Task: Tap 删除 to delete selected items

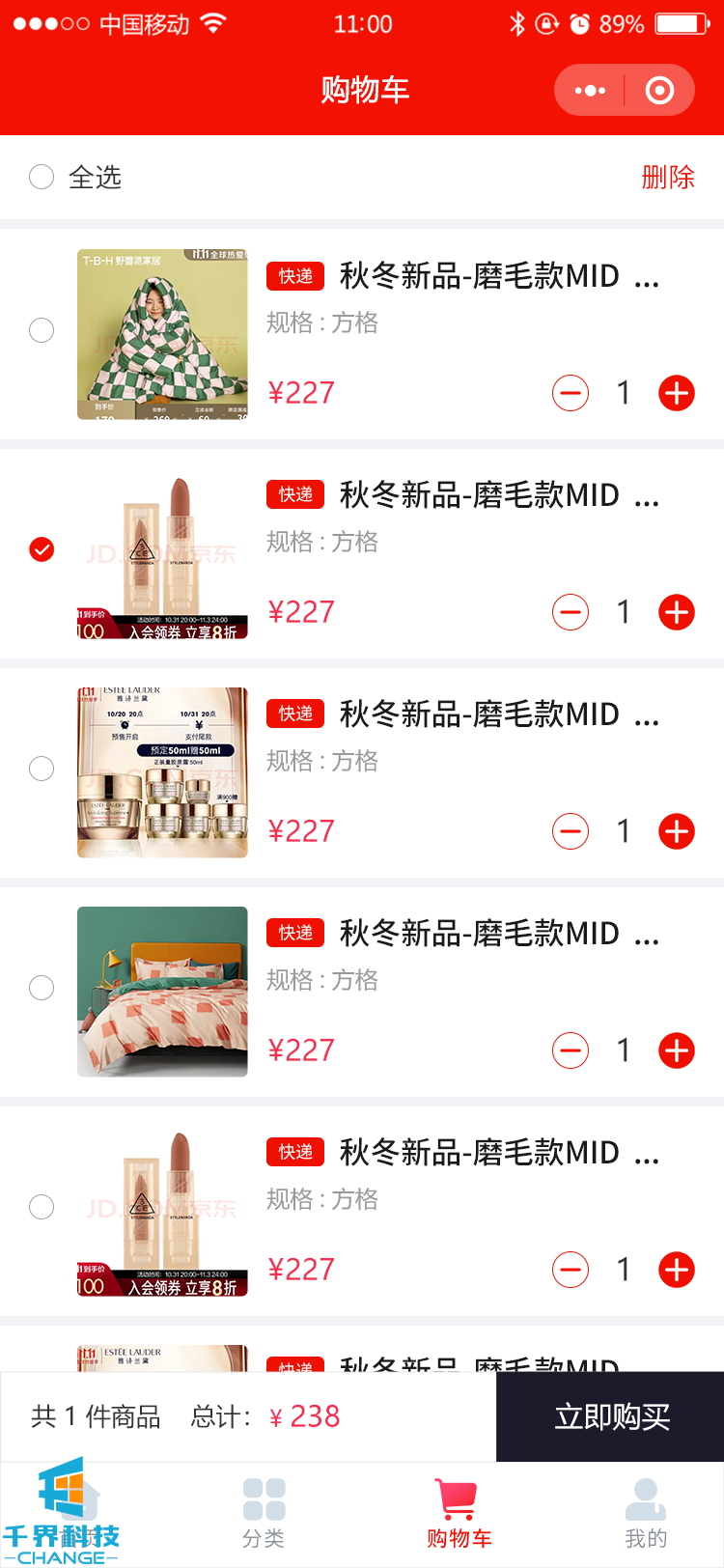Action: click(668, 177)
